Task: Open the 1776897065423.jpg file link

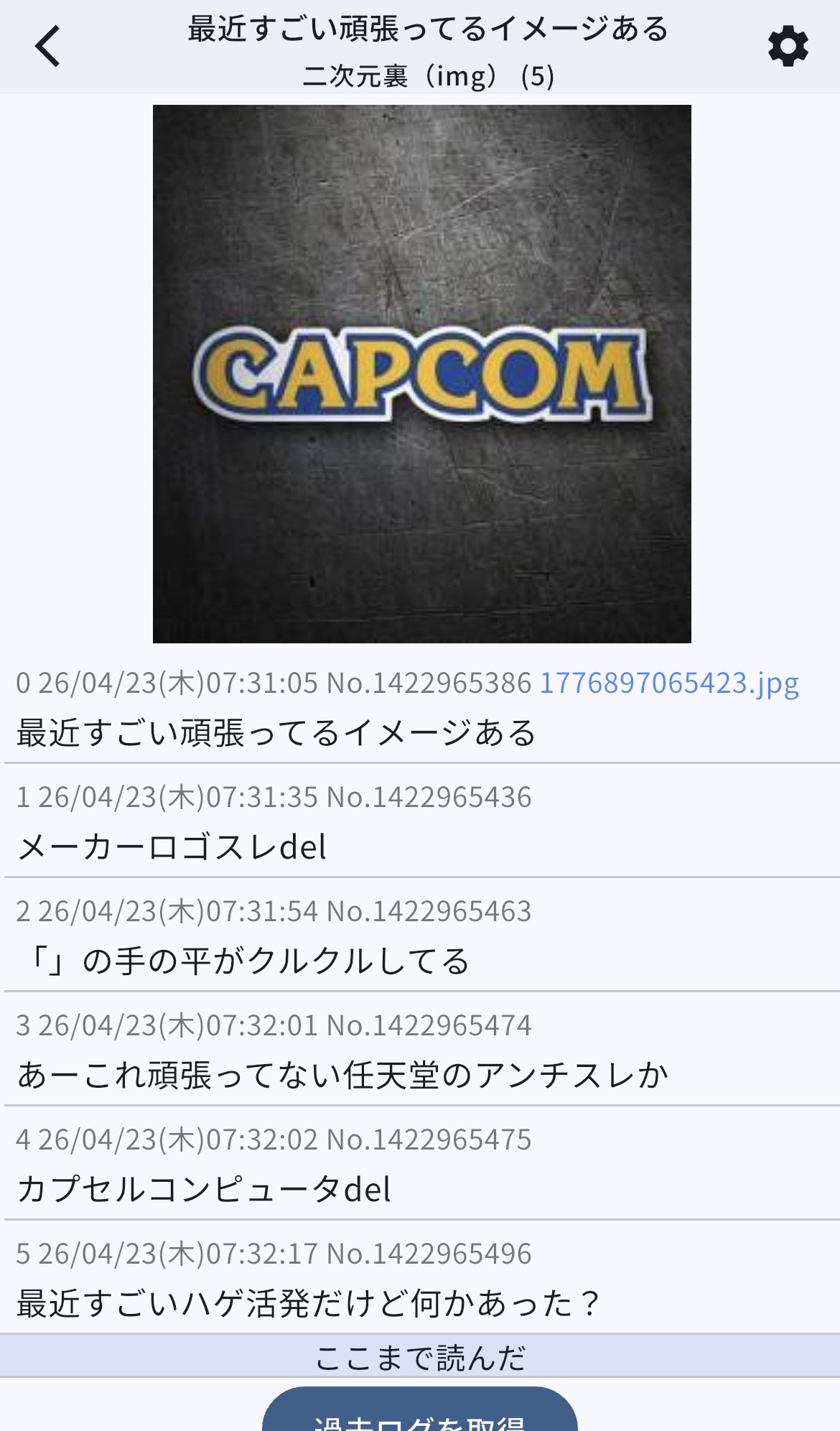Action: click(x=668, y=683)
